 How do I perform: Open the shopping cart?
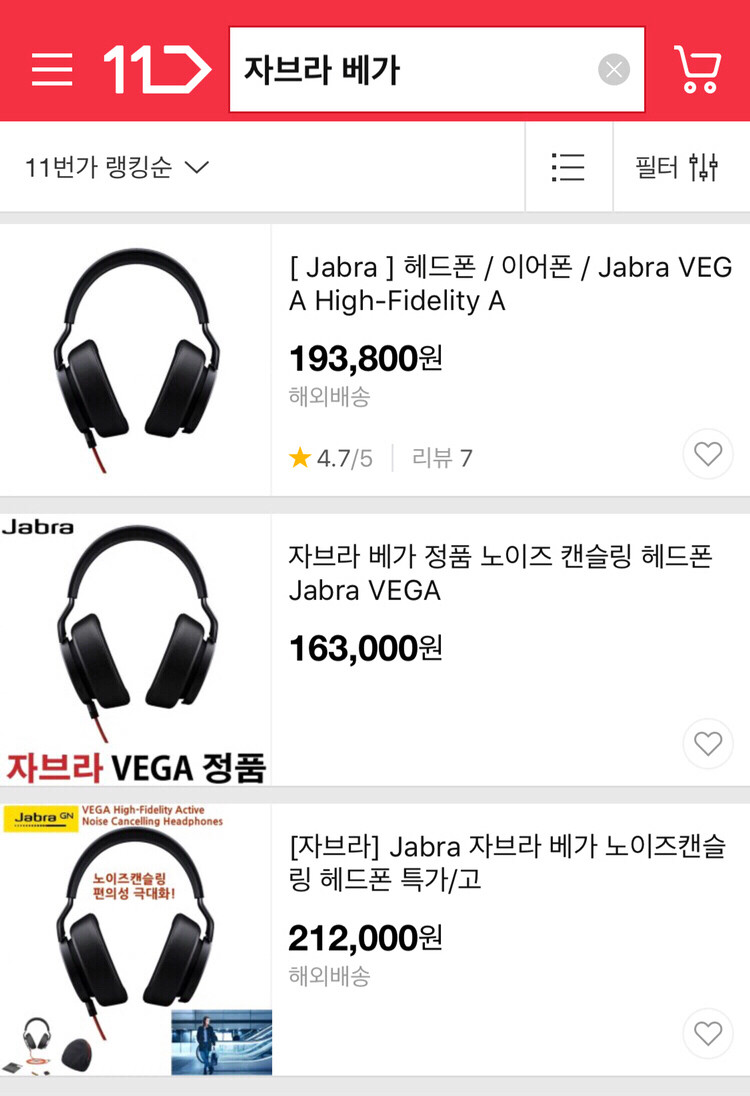[x=699, y=68]
